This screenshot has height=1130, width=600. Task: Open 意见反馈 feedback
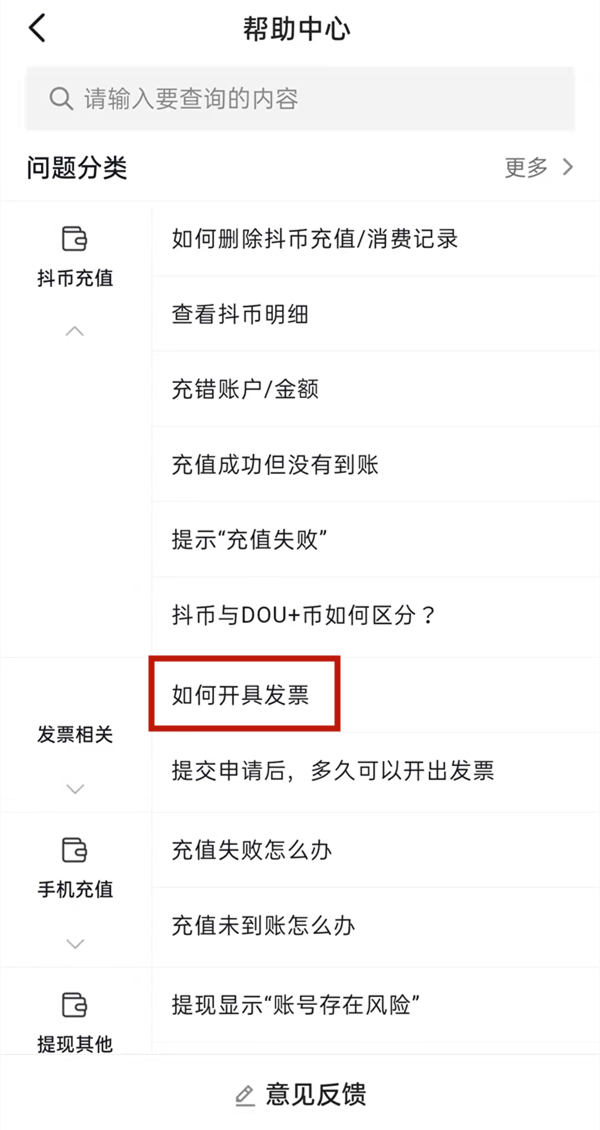300,1094
